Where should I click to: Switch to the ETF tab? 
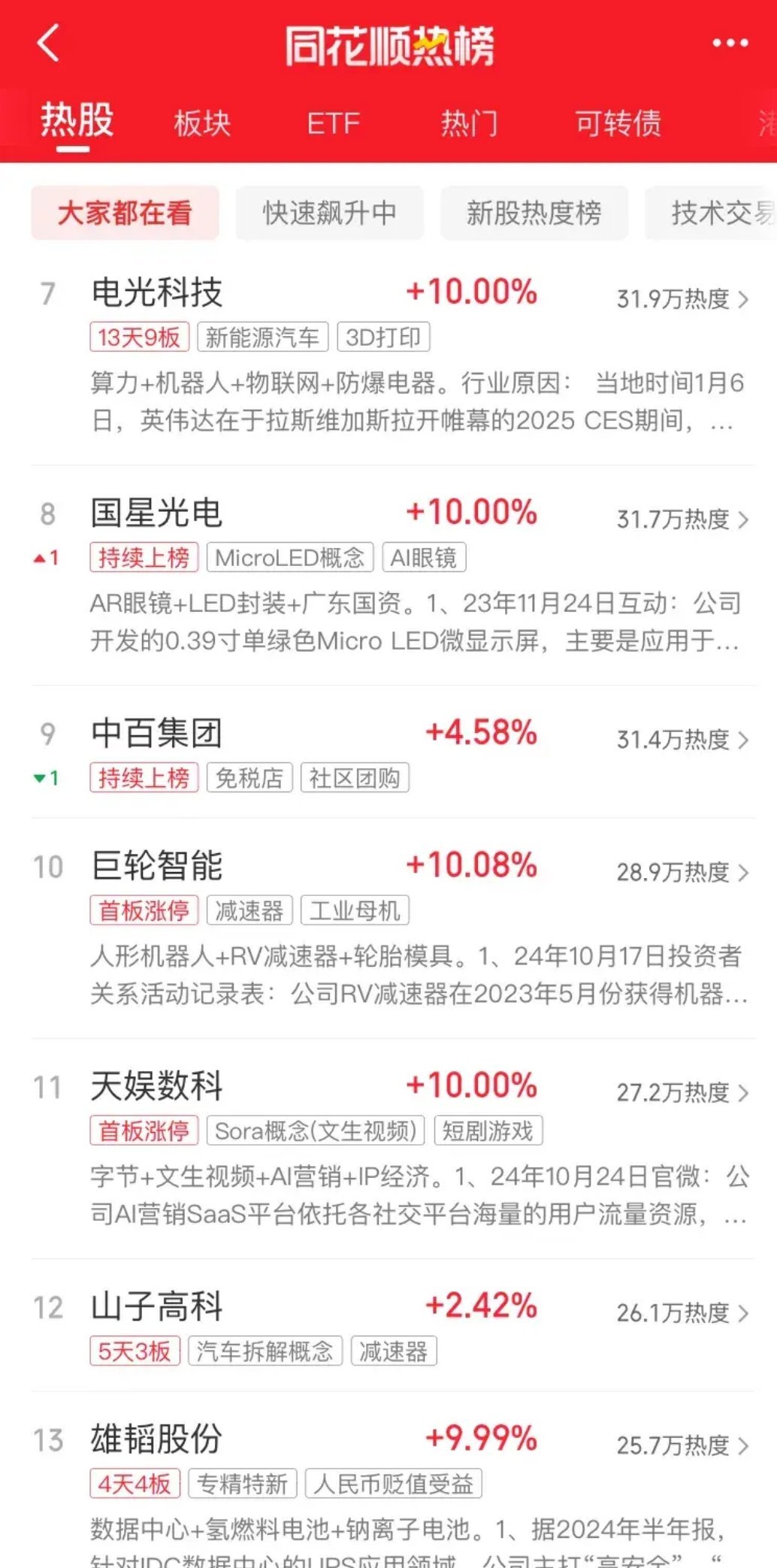[333, 123]
